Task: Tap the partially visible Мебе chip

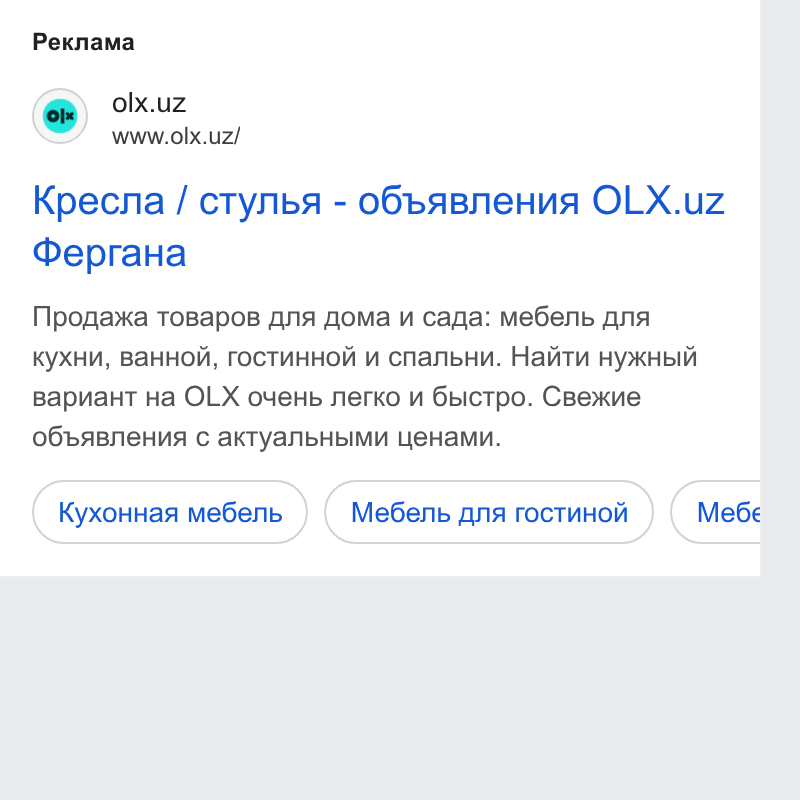Action: click(x=716, y=512)
